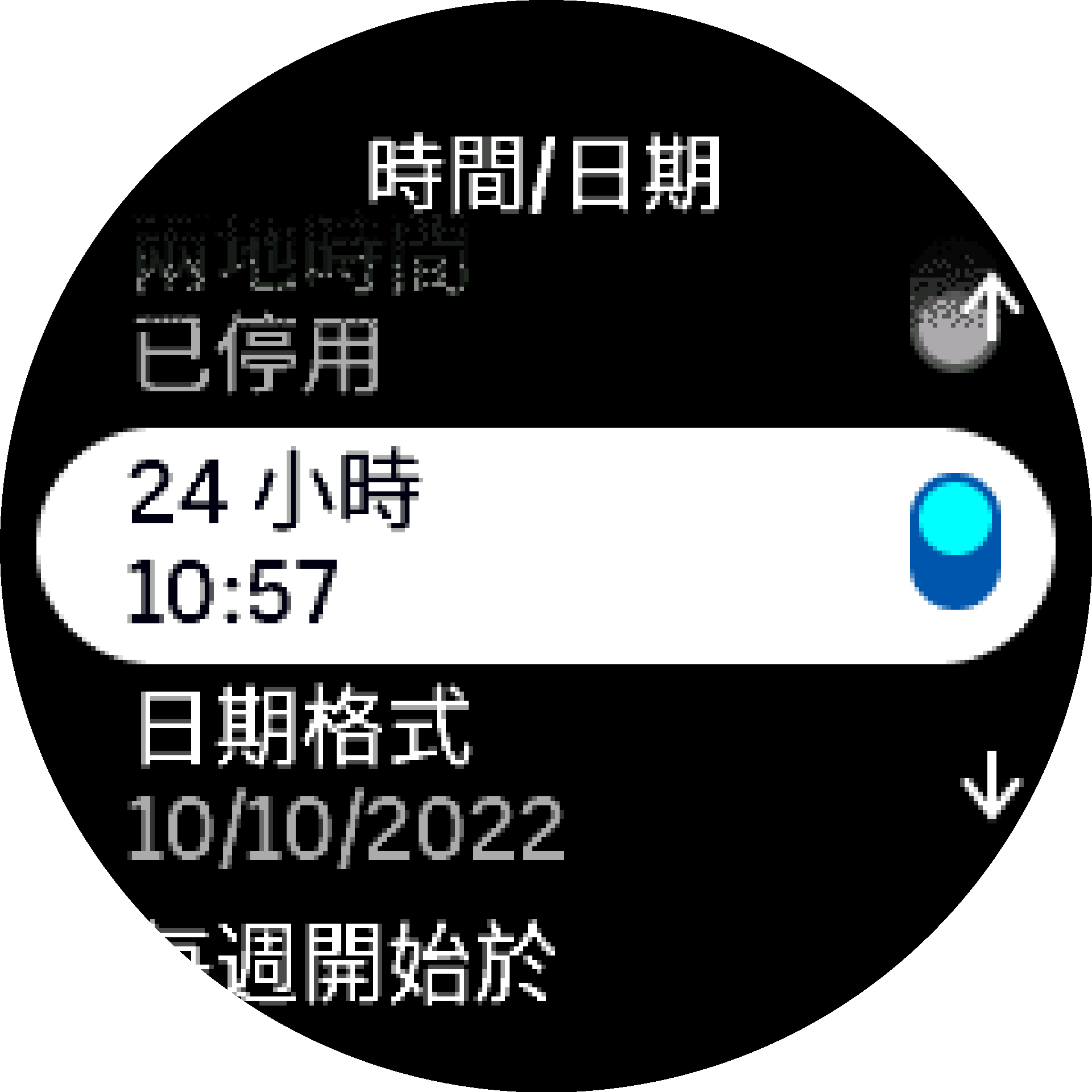This screenshot has height=1092, width=1092.
Task: Toggle the 24 小時 time format switch
Action: (955, 541)
